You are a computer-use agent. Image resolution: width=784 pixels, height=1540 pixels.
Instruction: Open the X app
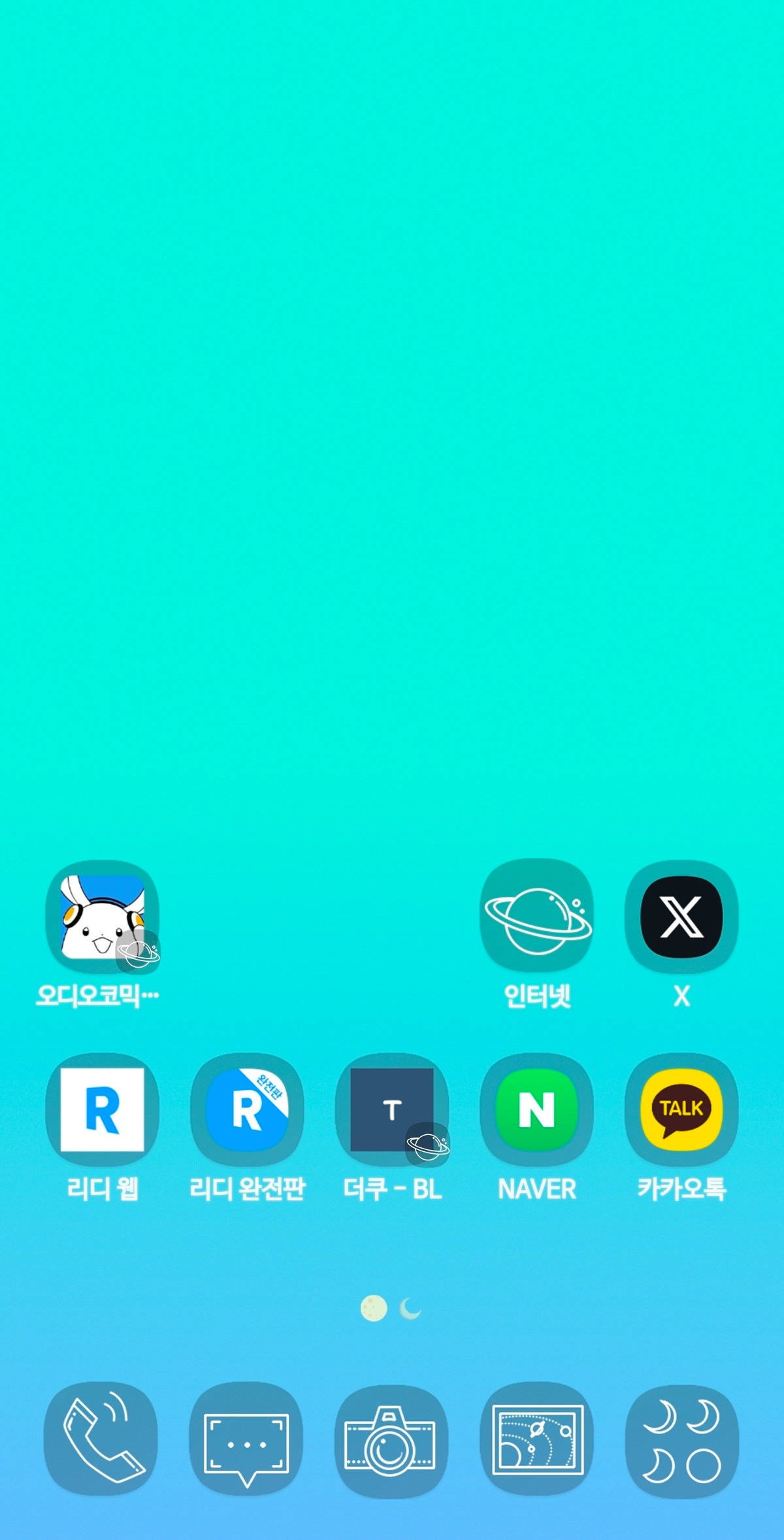[x=681, y=915]
